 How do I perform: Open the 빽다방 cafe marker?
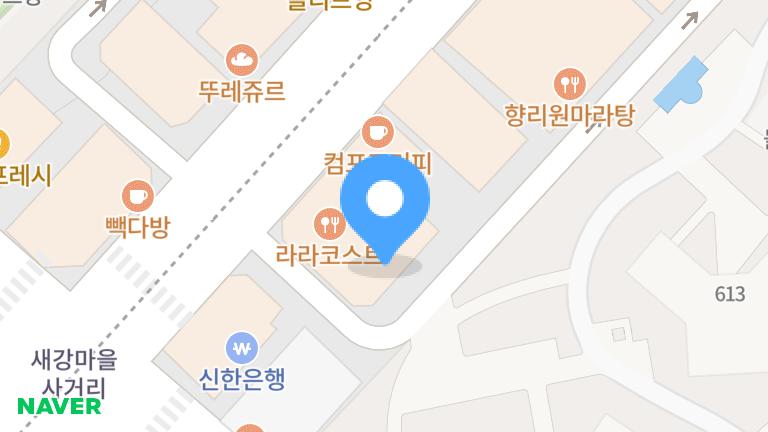[137, 197]
